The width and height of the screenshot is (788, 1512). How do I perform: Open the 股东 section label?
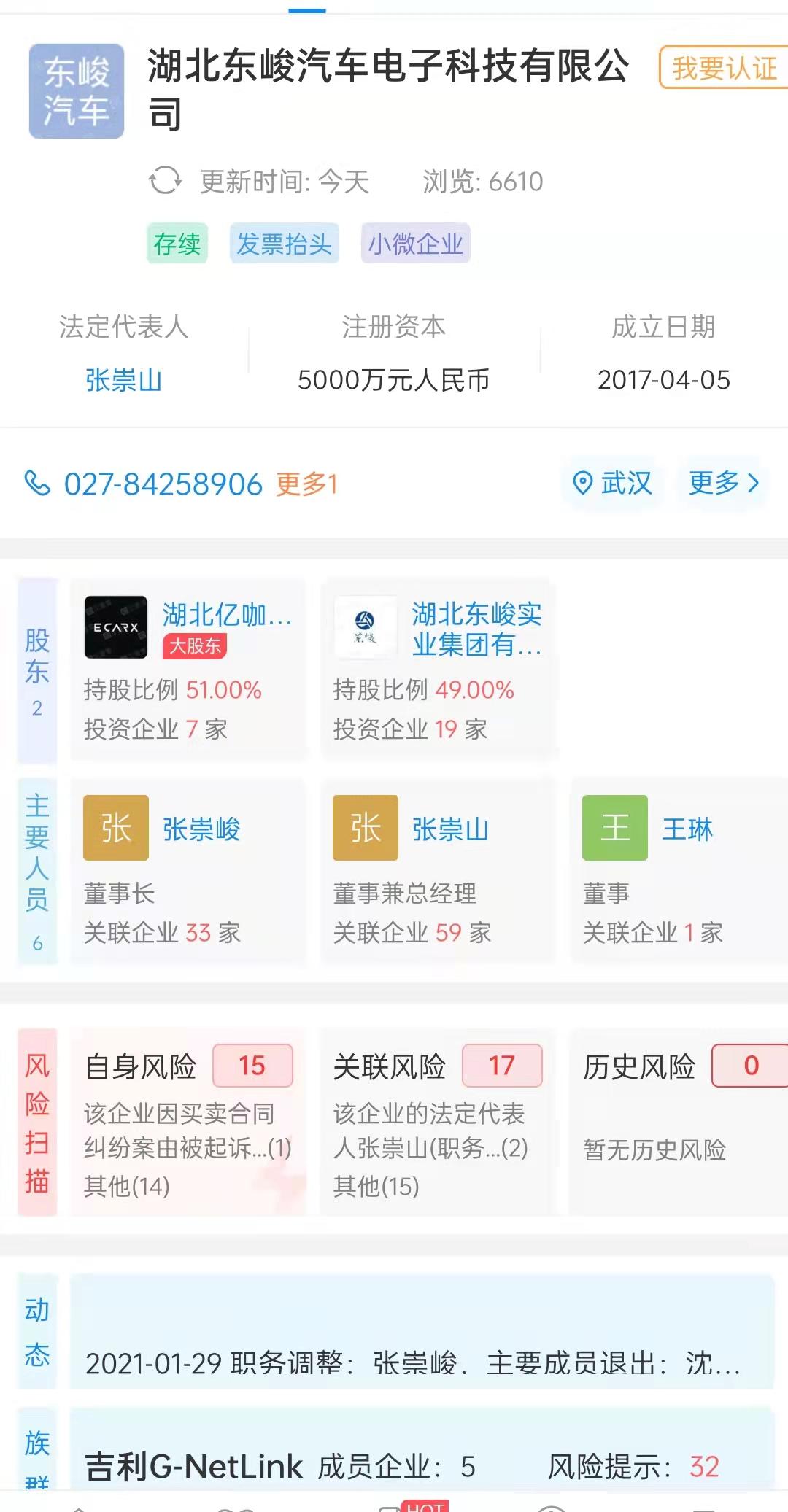click(37, 670)
